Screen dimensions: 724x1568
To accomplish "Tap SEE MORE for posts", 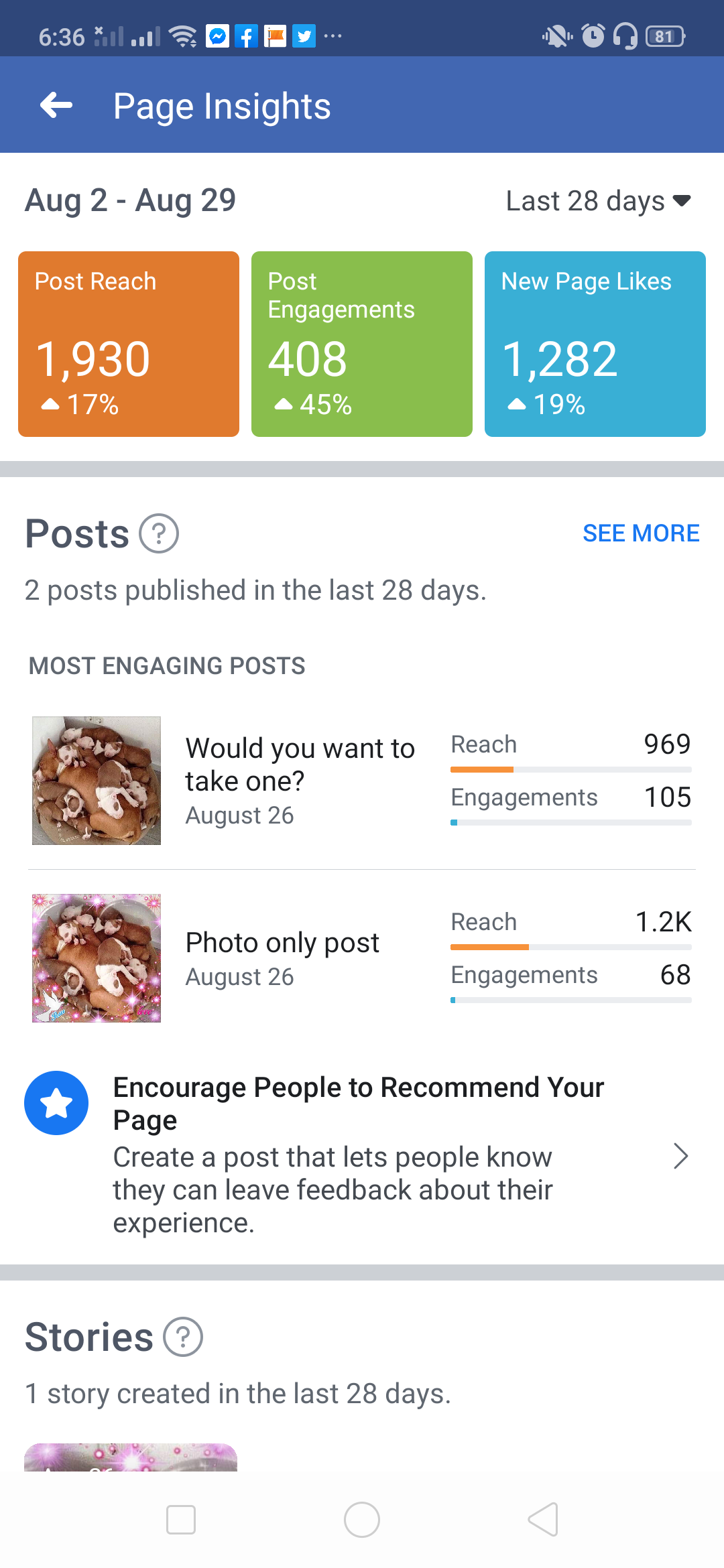I will 641,533.
